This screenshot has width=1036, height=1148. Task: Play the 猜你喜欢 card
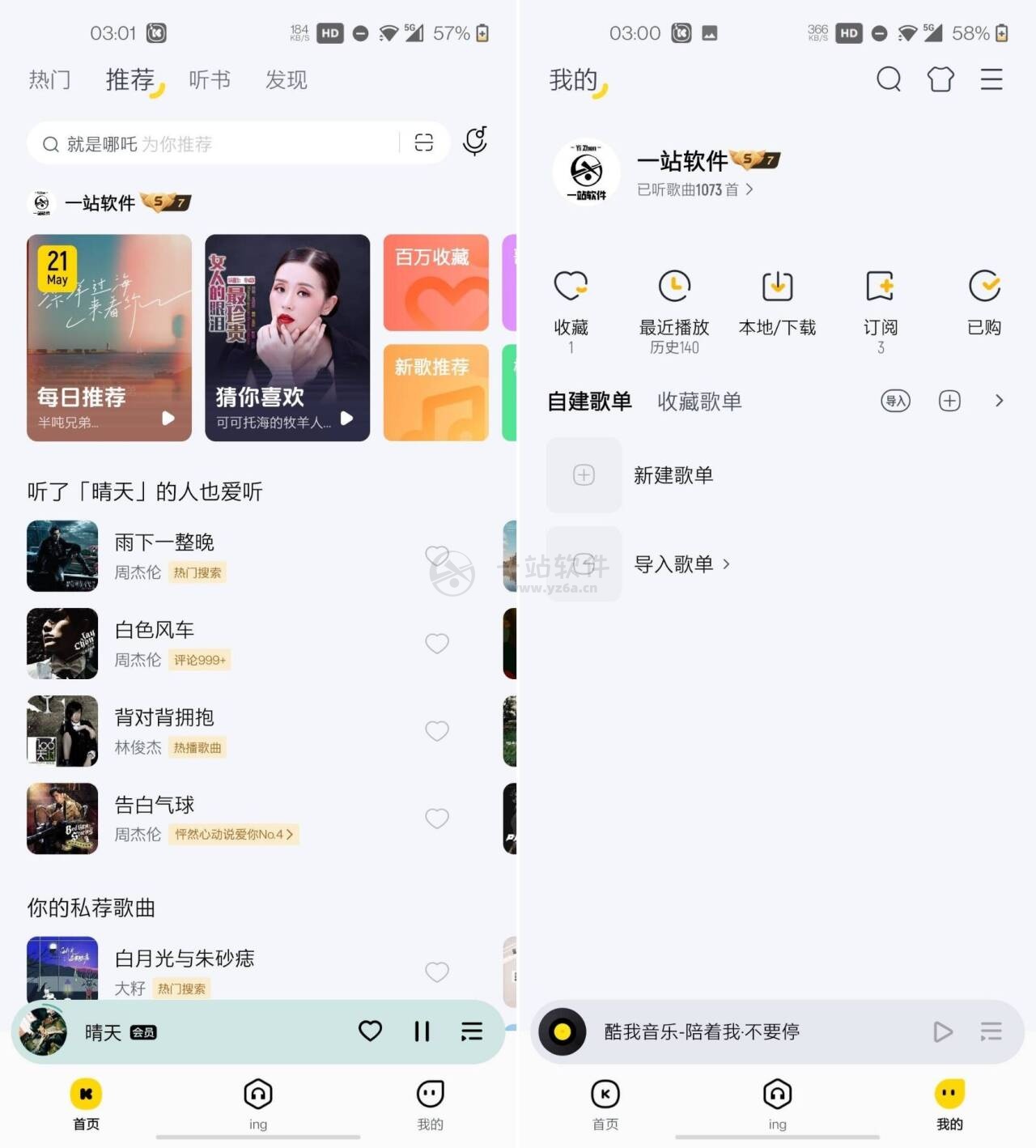346,419
